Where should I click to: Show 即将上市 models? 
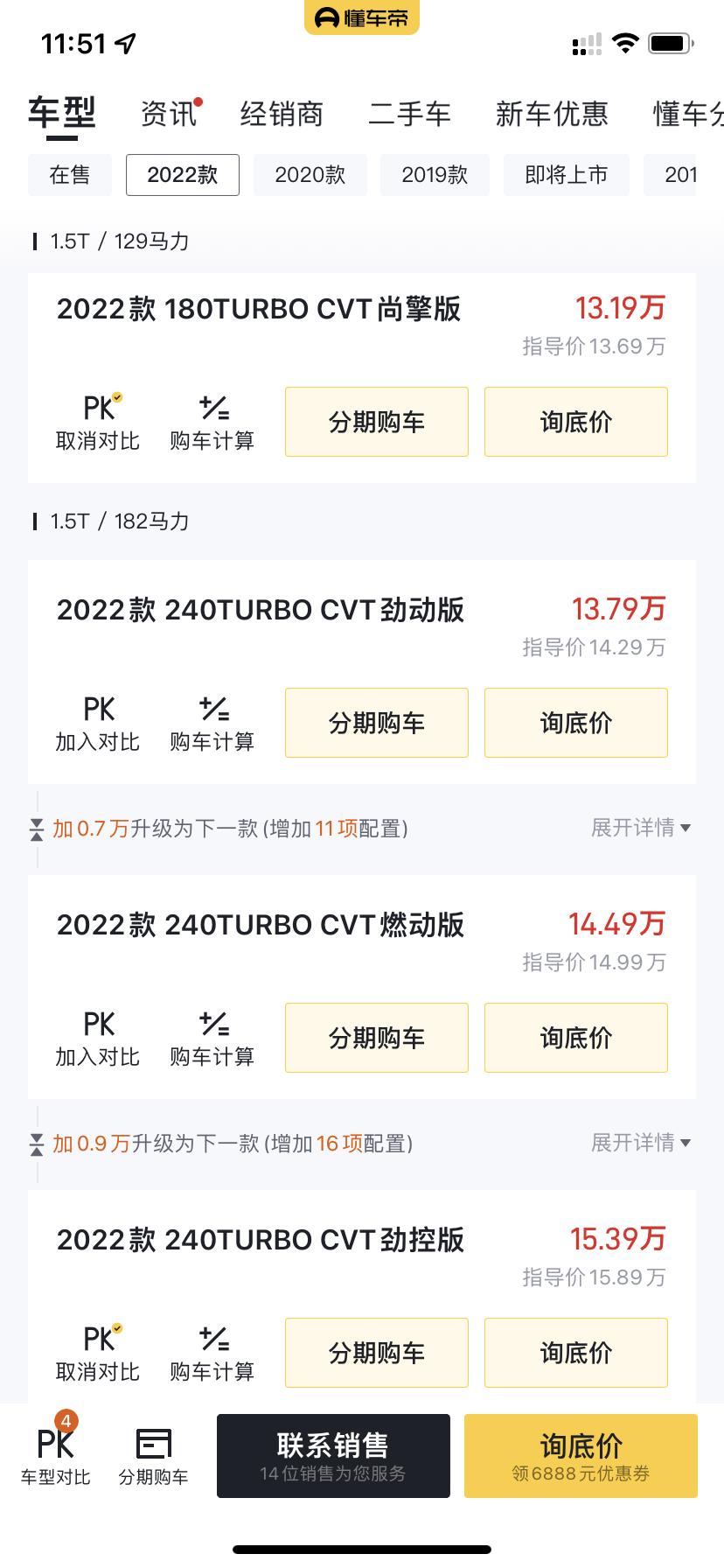click(x=567, y=175)
